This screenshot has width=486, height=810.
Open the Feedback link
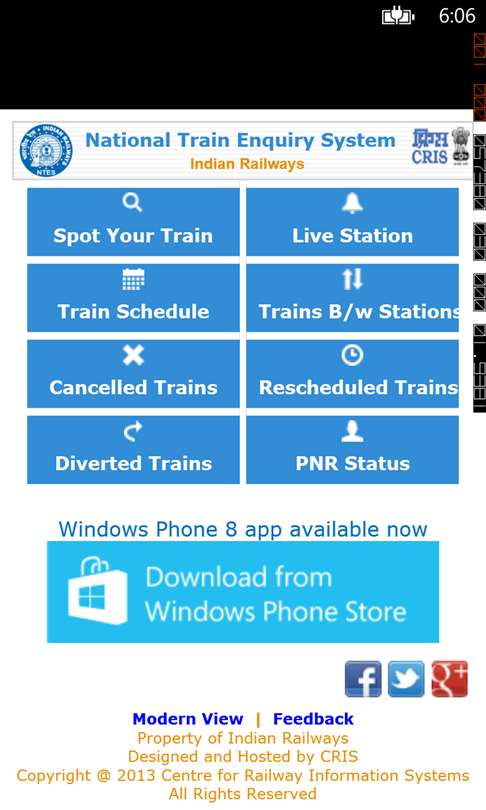pyautogui.click(x=313, y=719)
